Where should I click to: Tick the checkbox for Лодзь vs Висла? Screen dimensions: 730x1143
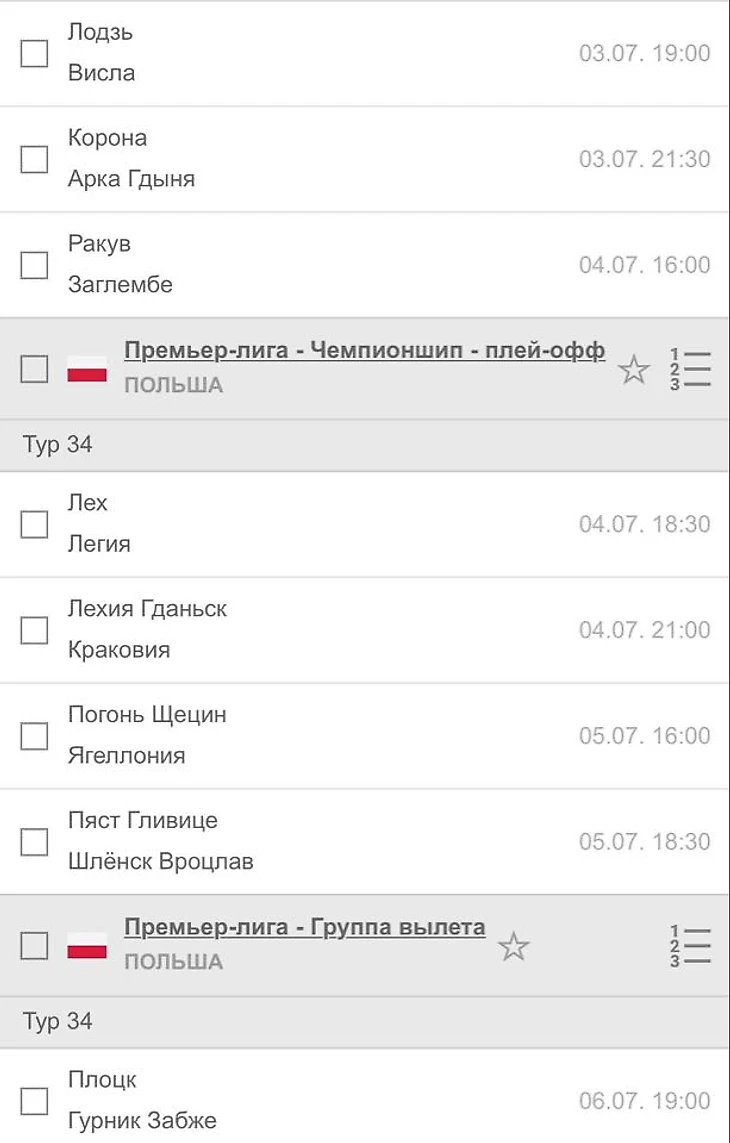pyautogui.click(x=34, y=53)
